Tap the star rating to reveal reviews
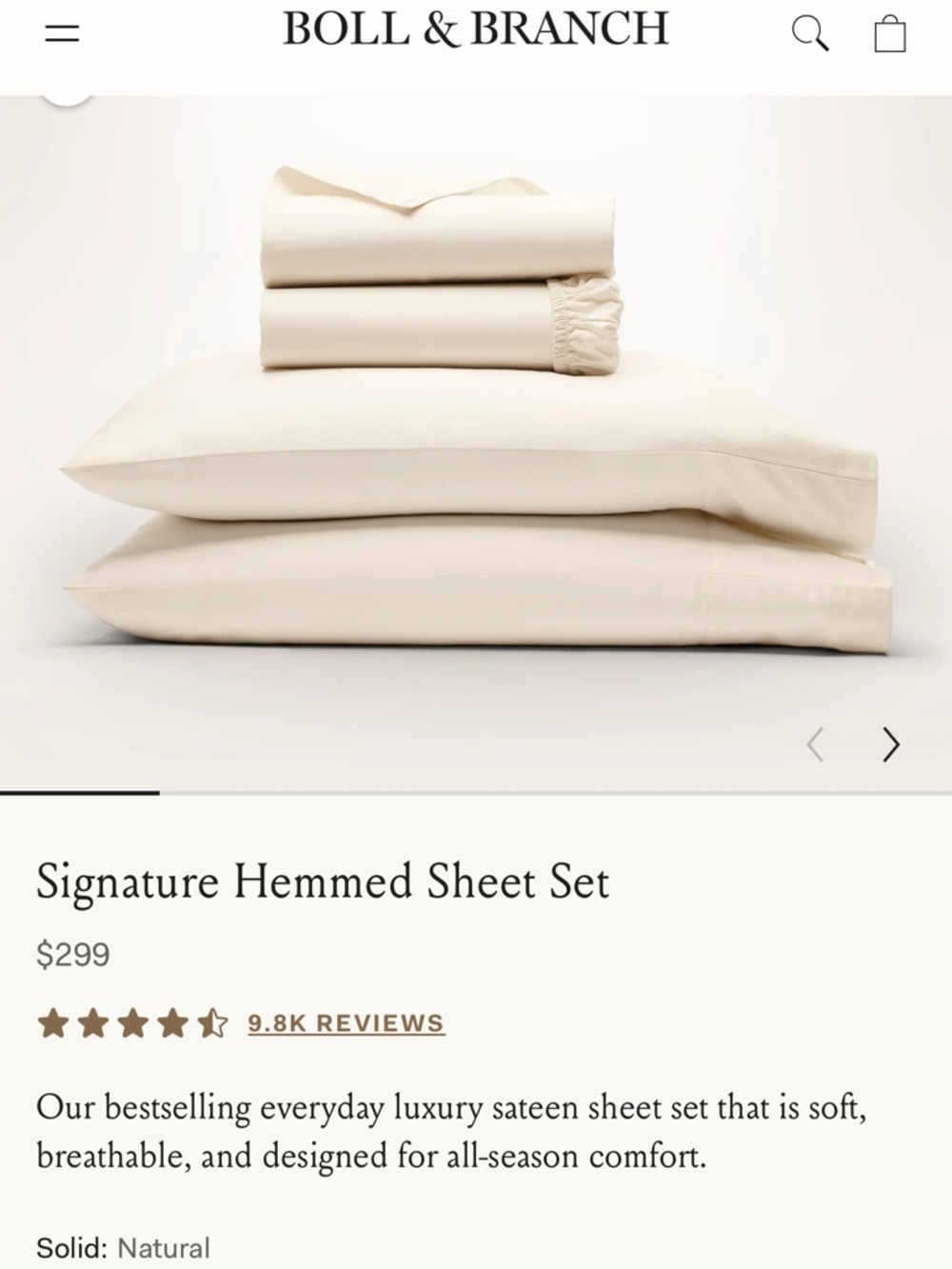The image size is (952, 1269). [133, 1023]
